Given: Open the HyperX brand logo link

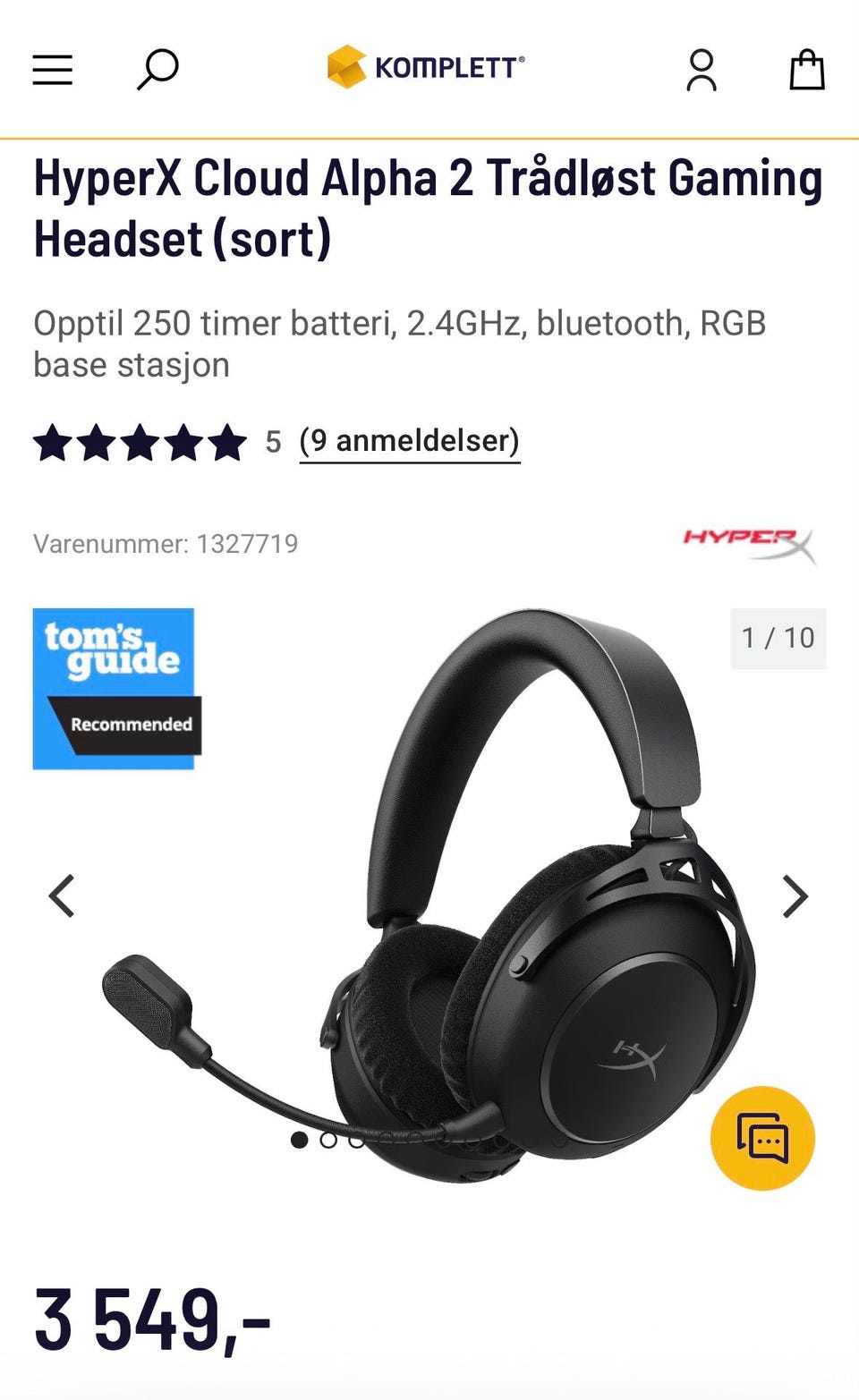Looking at the screenshot, I should 750,544.
